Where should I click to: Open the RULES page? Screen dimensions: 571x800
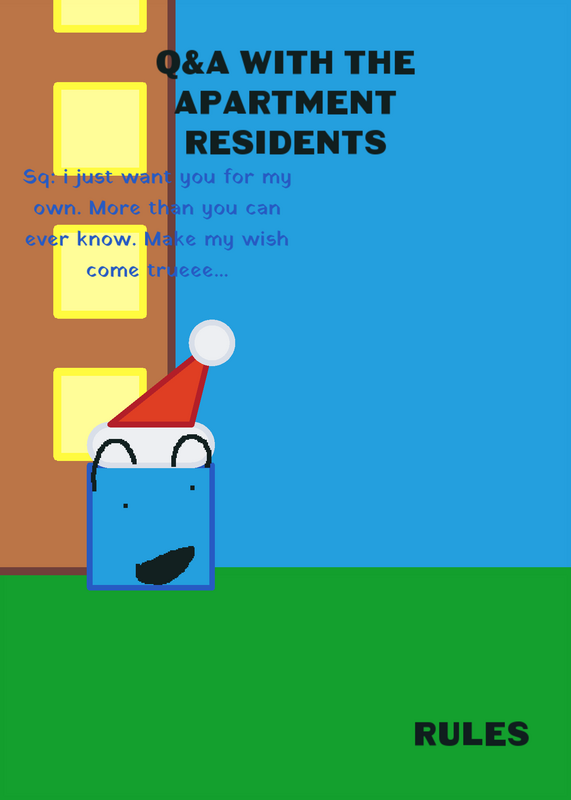click(x=471, y=734)
